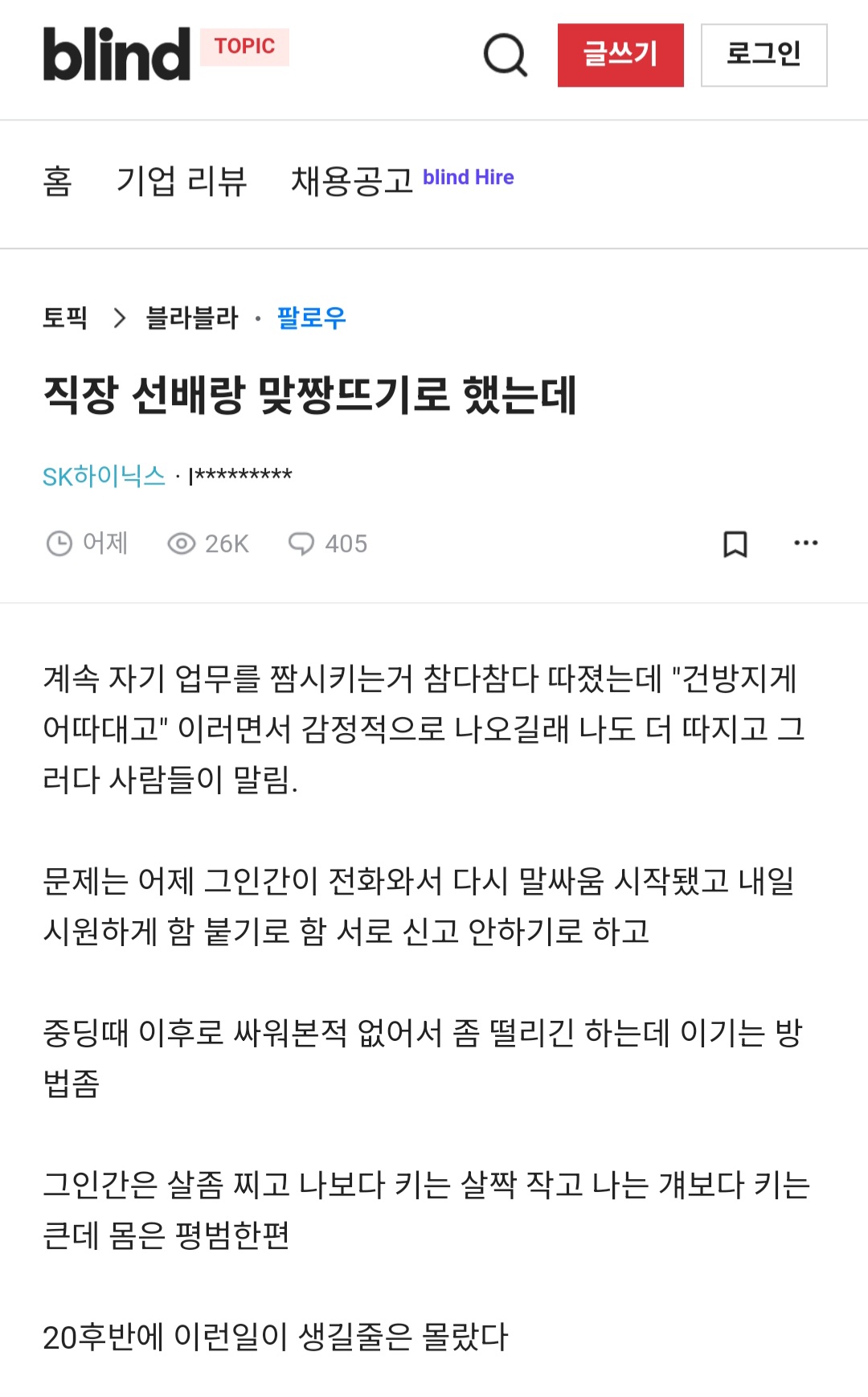Follow this topic via 팔로우
This screenshot has width=868, height=1397.
(x=312, y=317)
